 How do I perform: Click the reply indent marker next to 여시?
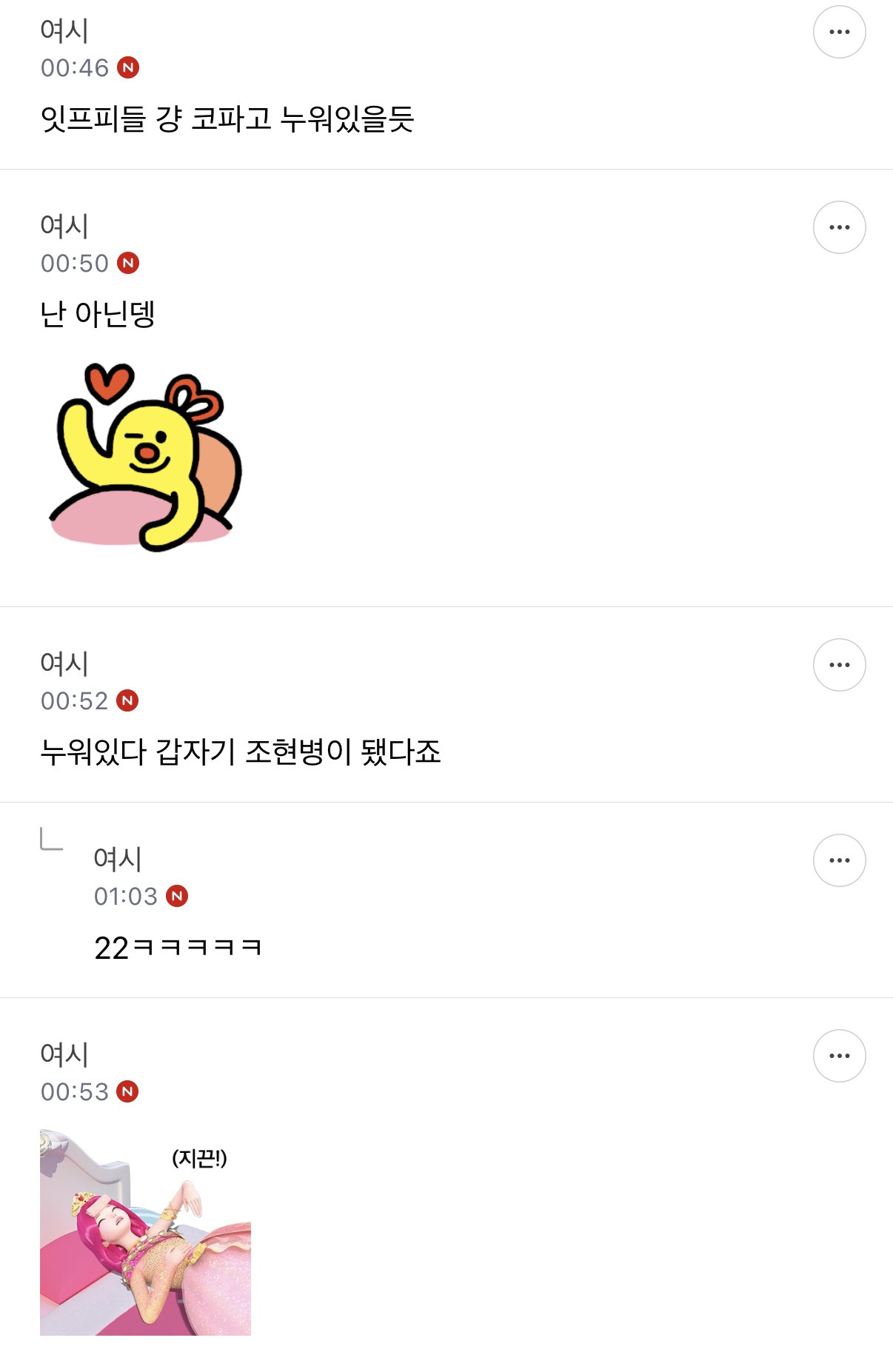tap(50, 837)
